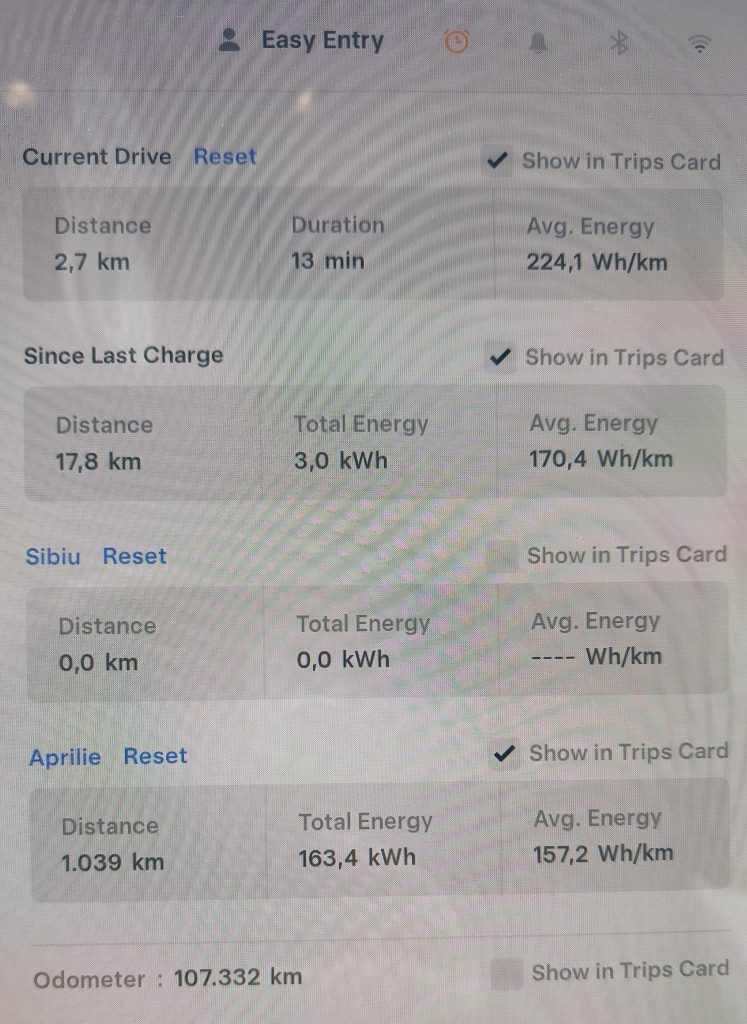Screen dimensions: 747x1024
Task: Enable Show in Trips Card for Sibiu
Action: (502, 556)
